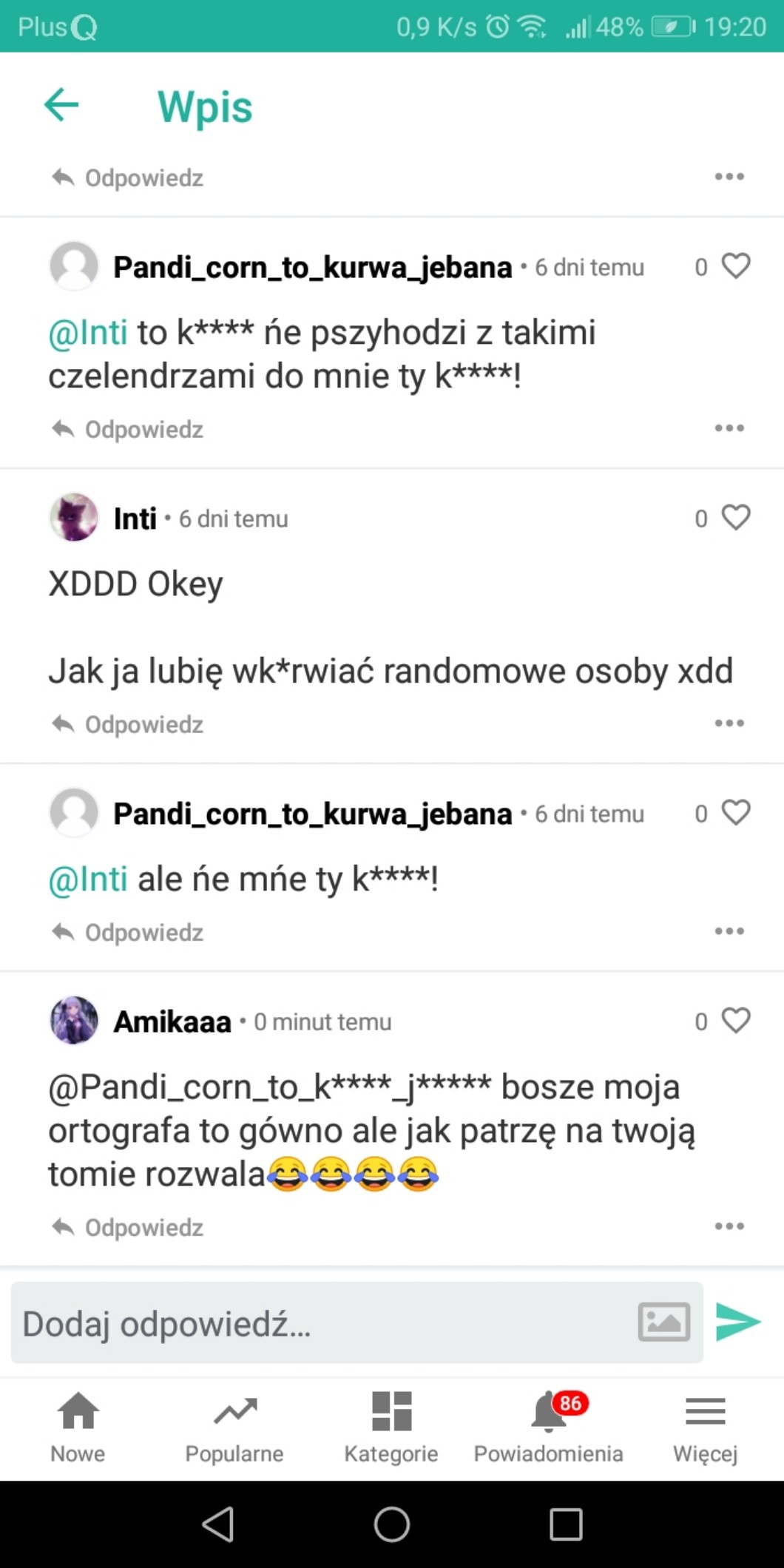
Task: Like Amikaaa's comment with the heart
Action: click(735, 1021)
